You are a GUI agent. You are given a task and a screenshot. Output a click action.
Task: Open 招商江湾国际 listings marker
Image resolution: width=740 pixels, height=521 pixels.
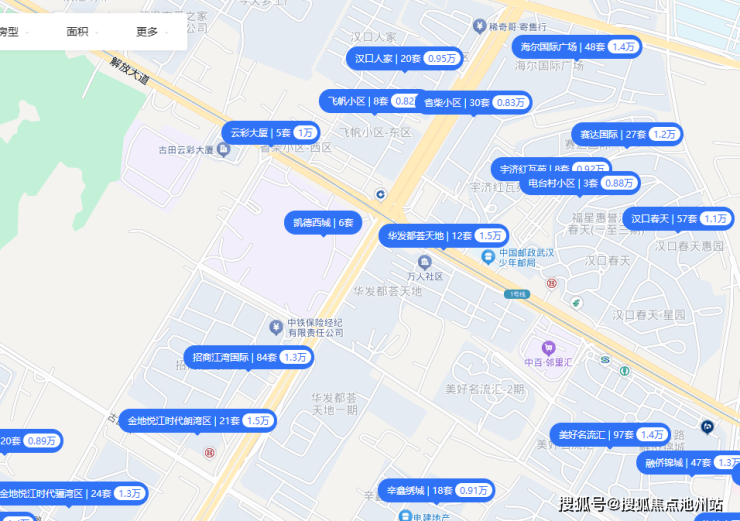click(249, 357)
